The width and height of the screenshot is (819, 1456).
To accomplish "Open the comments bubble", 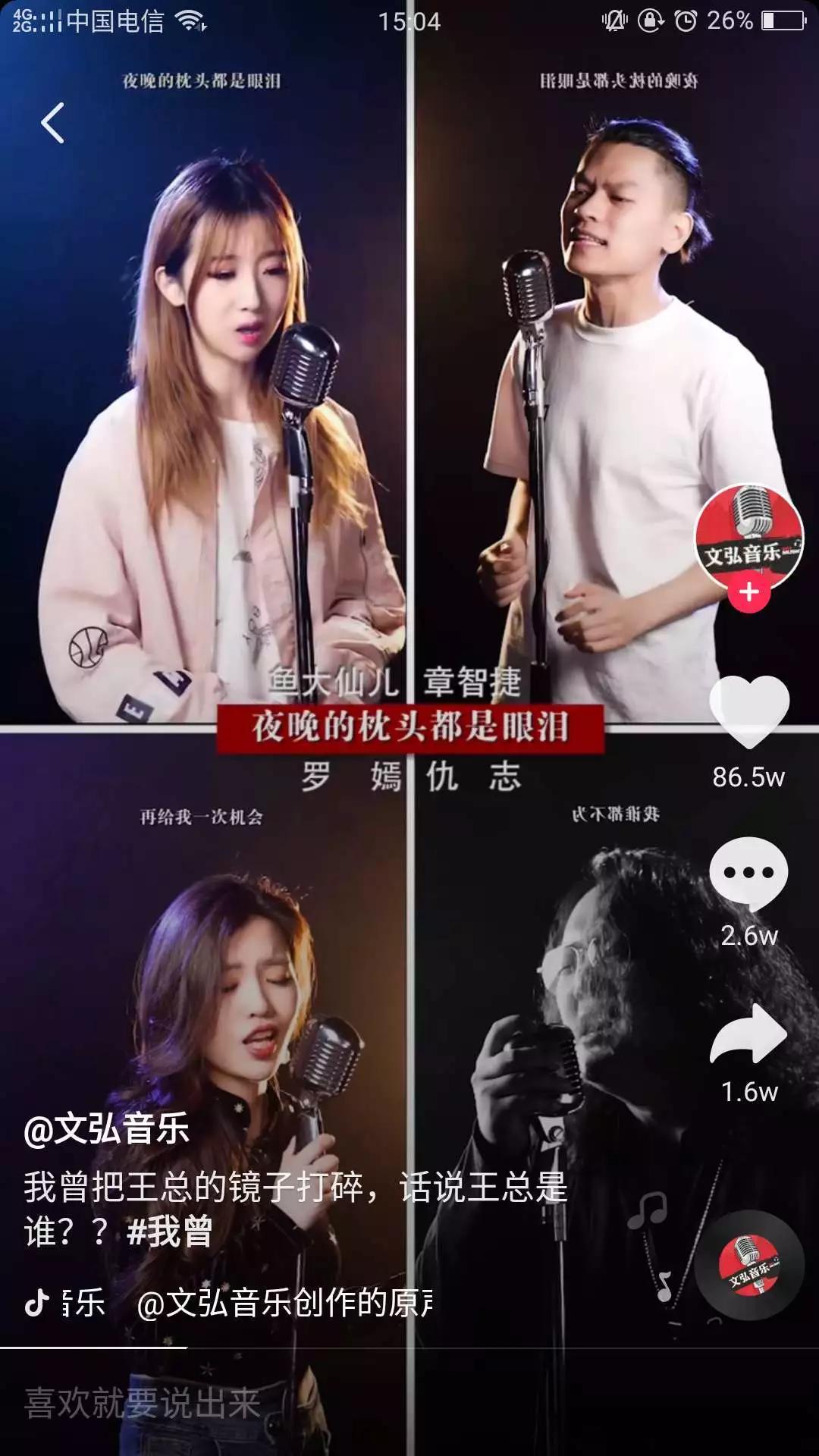I will click(749, 873).
